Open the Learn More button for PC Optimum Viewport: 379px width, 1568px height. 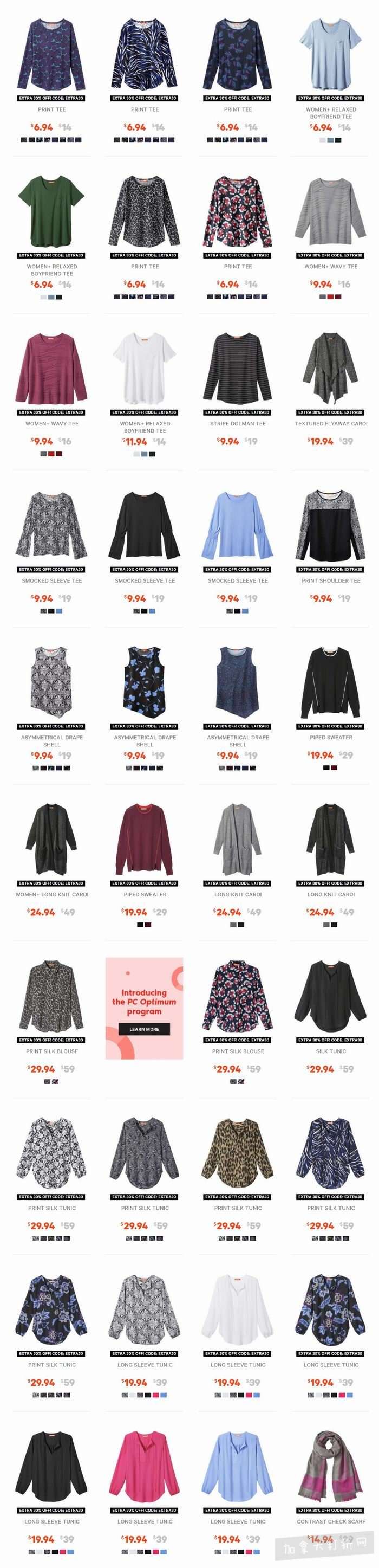pos(144,1029)
